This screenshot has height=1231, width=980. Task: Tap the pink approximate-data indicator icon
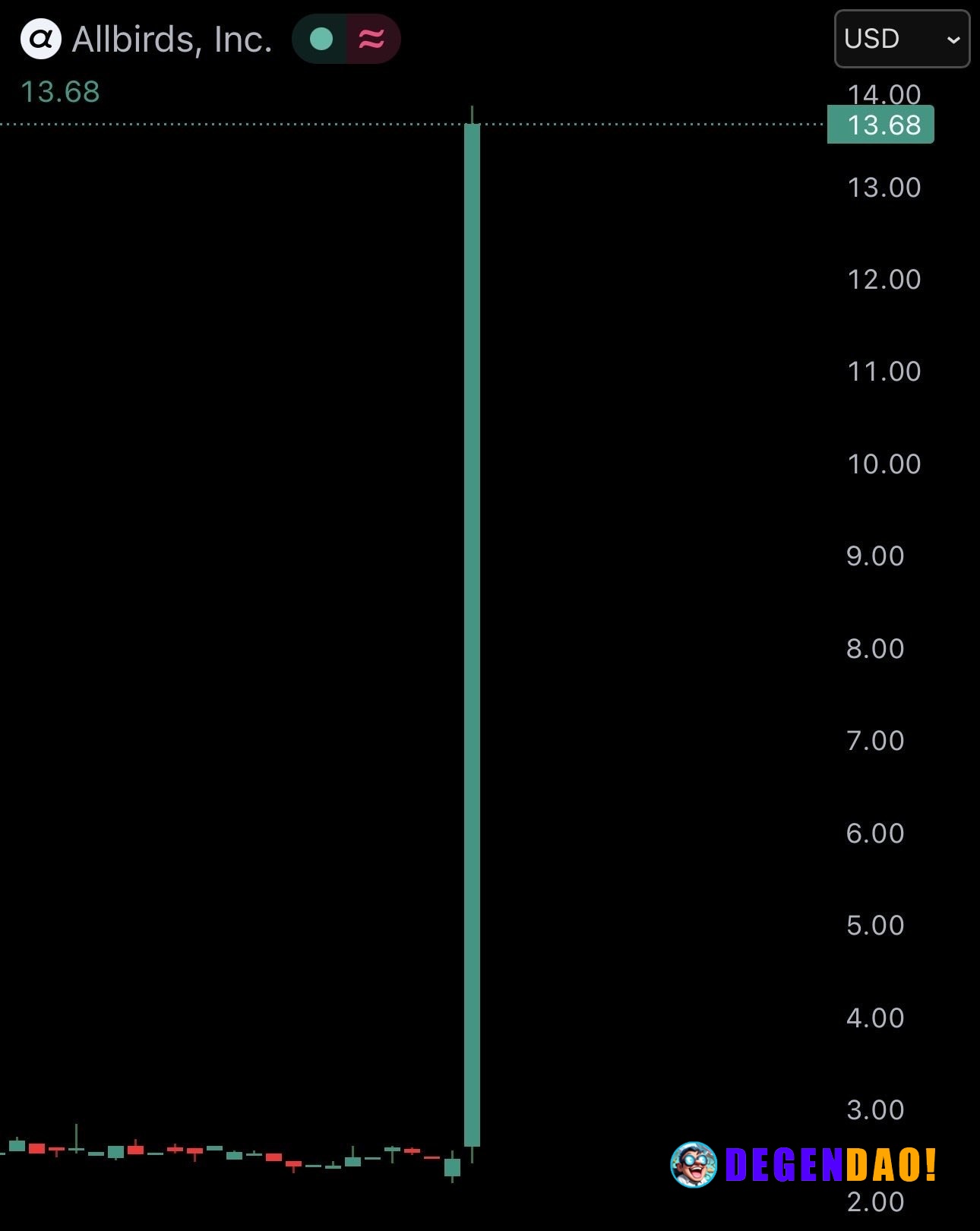coord(371,39)
